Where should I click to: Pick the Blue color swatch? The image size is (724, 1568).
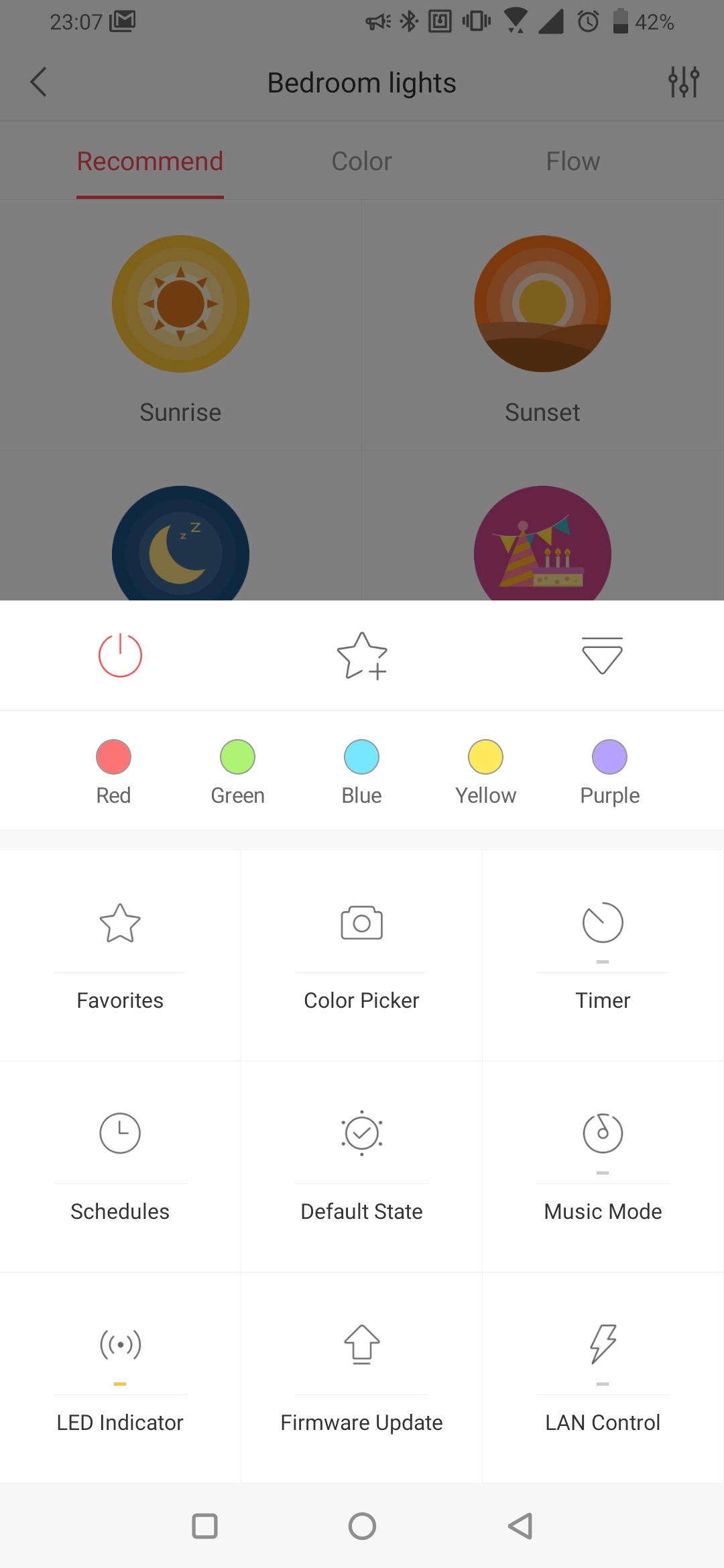(x=361, y=757)
